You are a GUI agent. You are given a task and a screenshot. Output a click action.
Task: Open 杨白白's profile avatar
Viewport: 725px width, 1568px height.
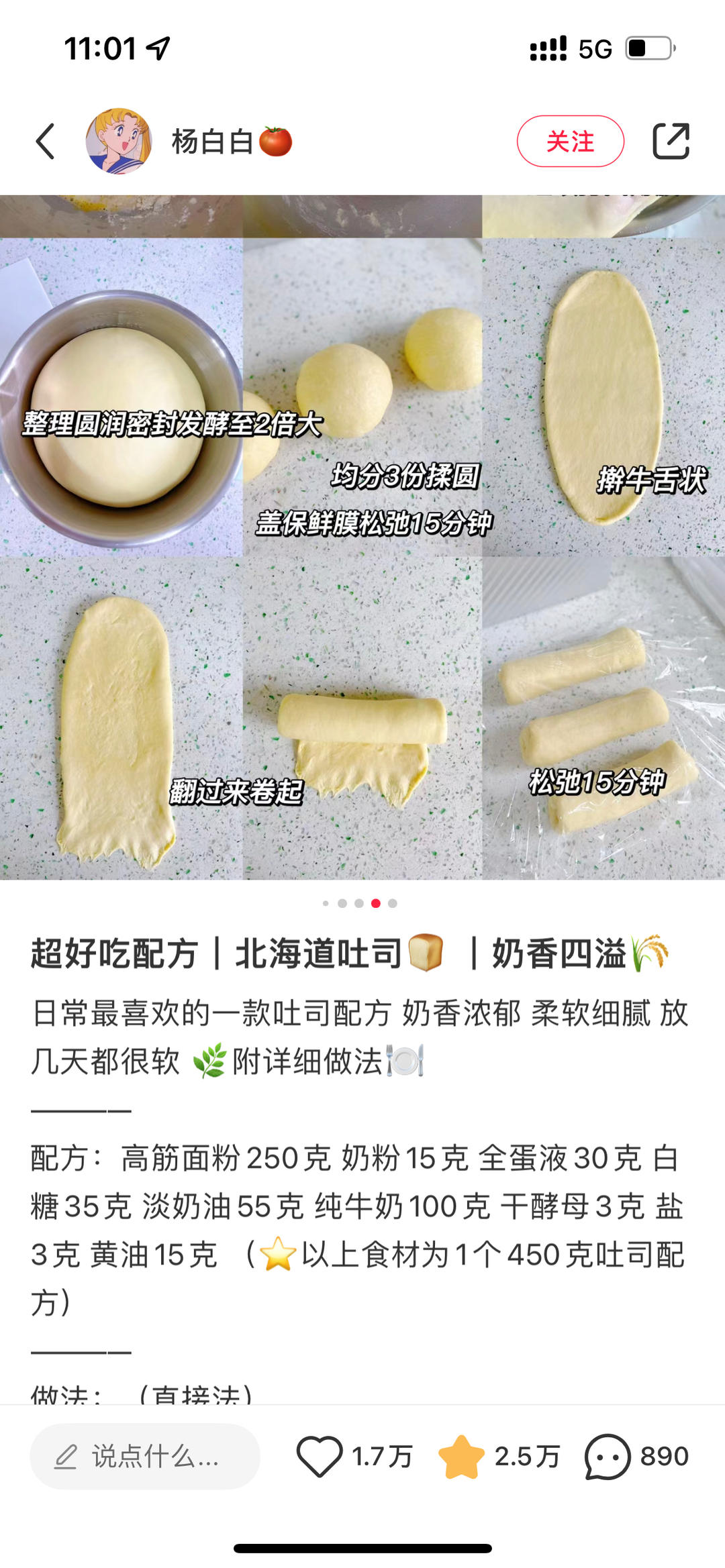[119, 142]
